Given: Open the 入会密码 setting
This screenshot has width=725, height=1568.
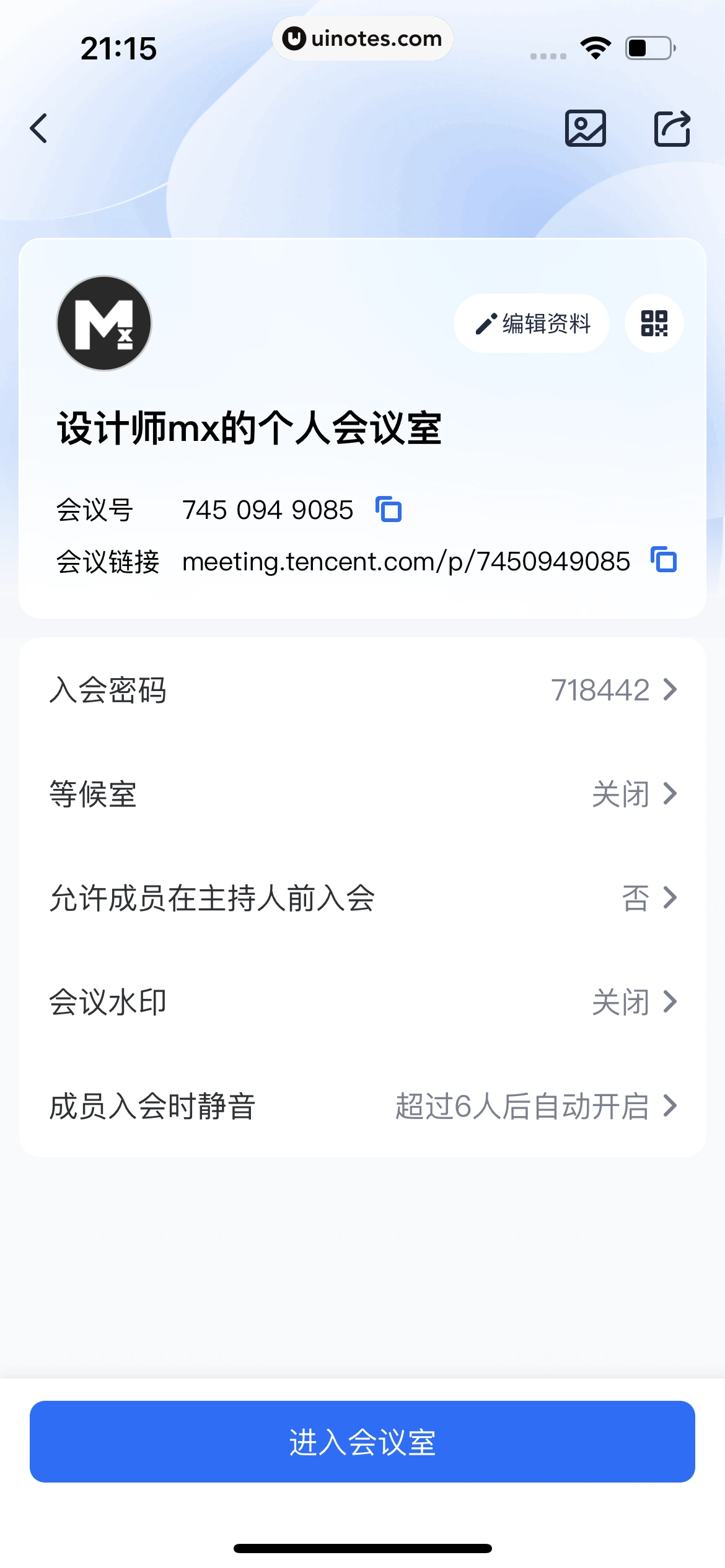Looking at the screenshot, I should tap(362, 690).
